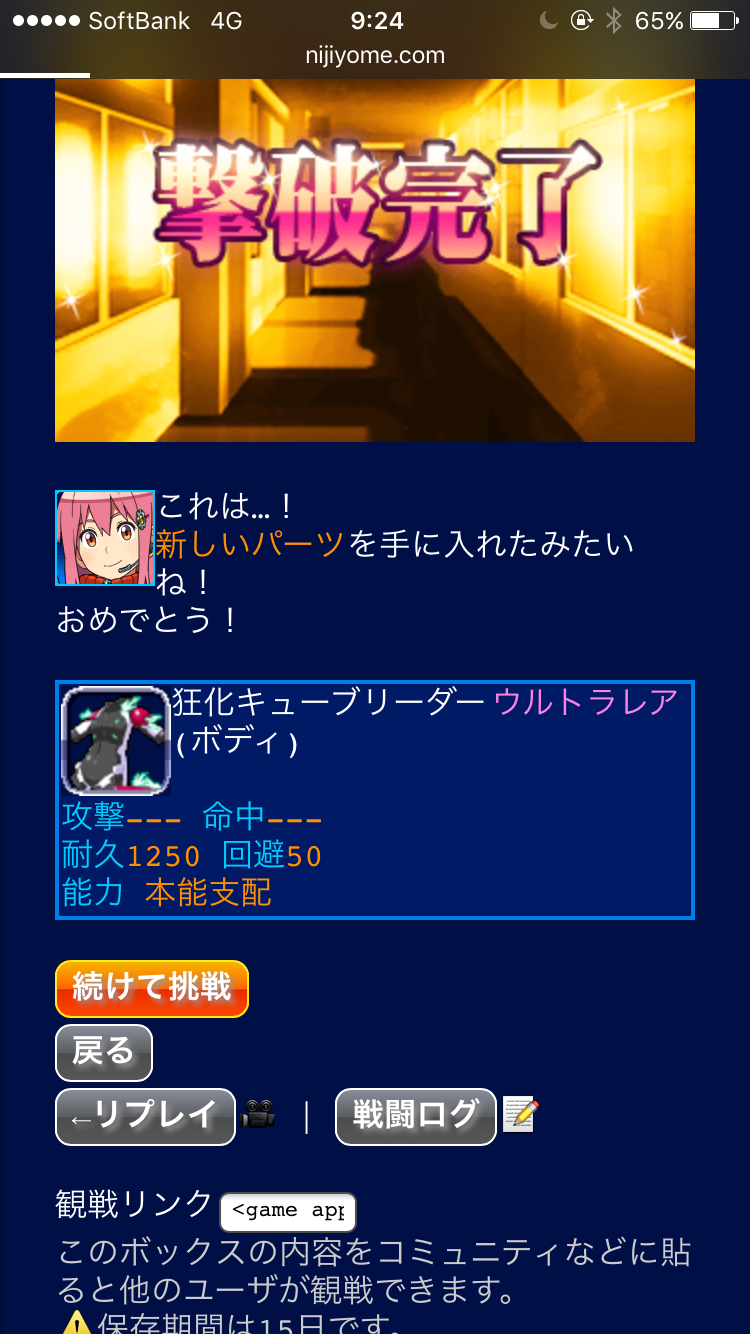Open the ←リプレイ battle replay
Viewport: 750px width, 1334px height.
(x=145, y=1116)
